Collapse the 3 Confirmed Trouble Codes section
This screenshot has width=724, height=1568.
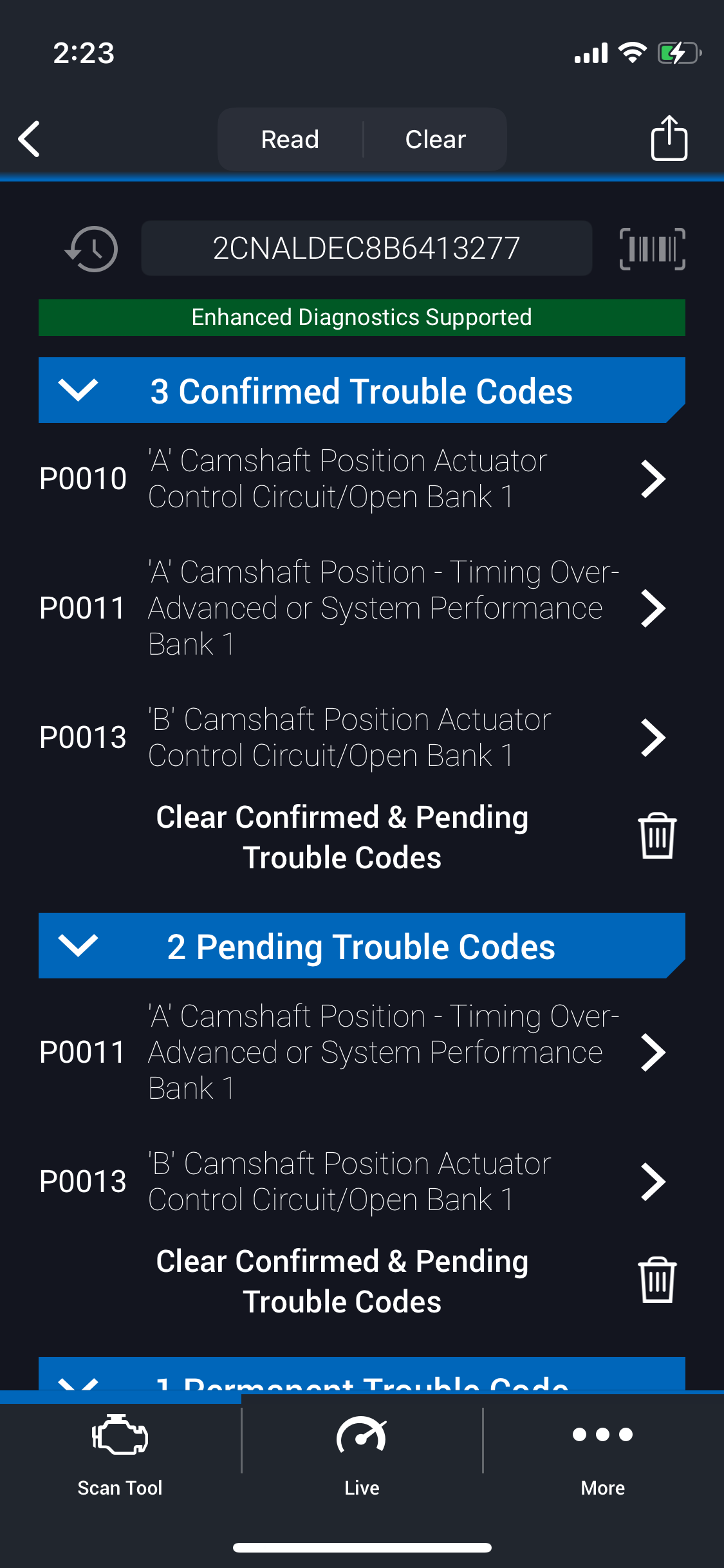(78, 390)
